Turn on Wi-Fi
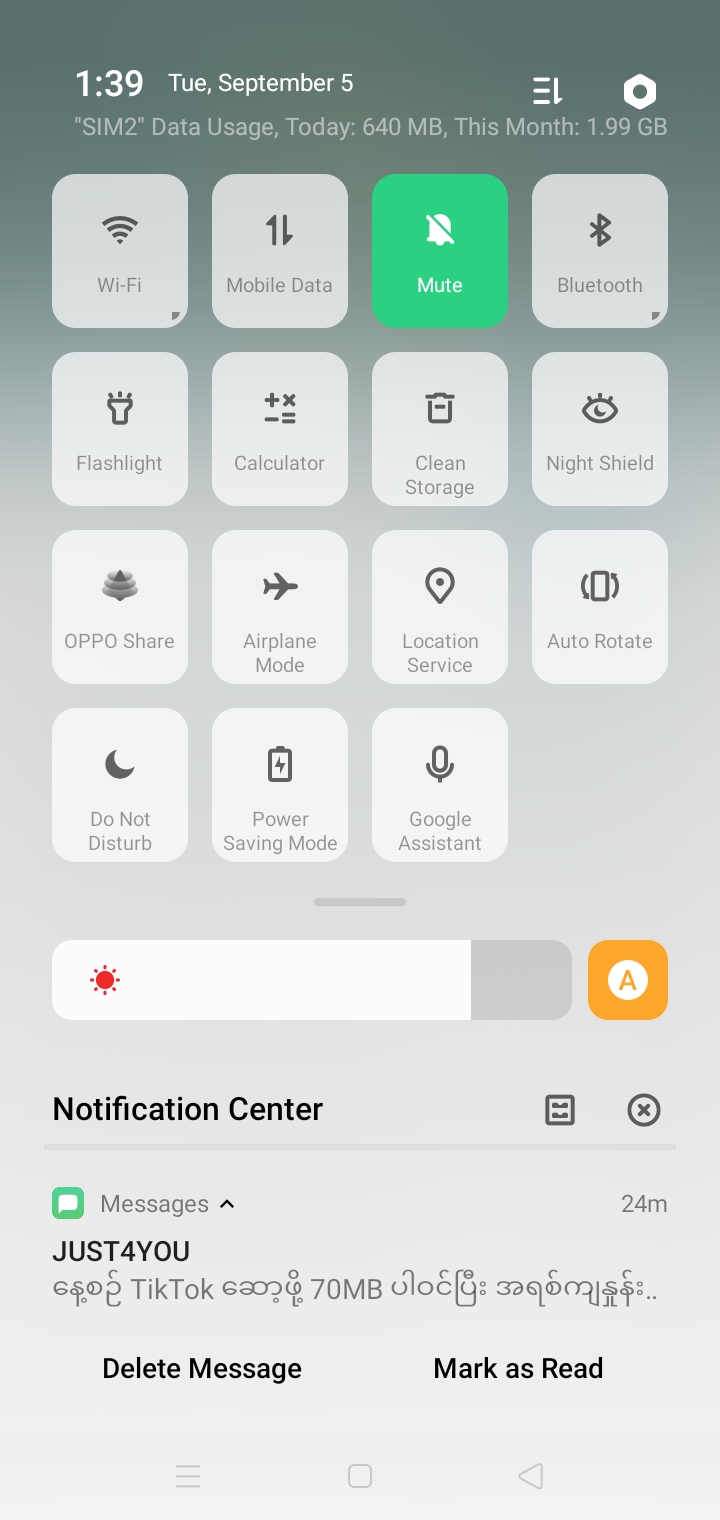 (120, 251)
